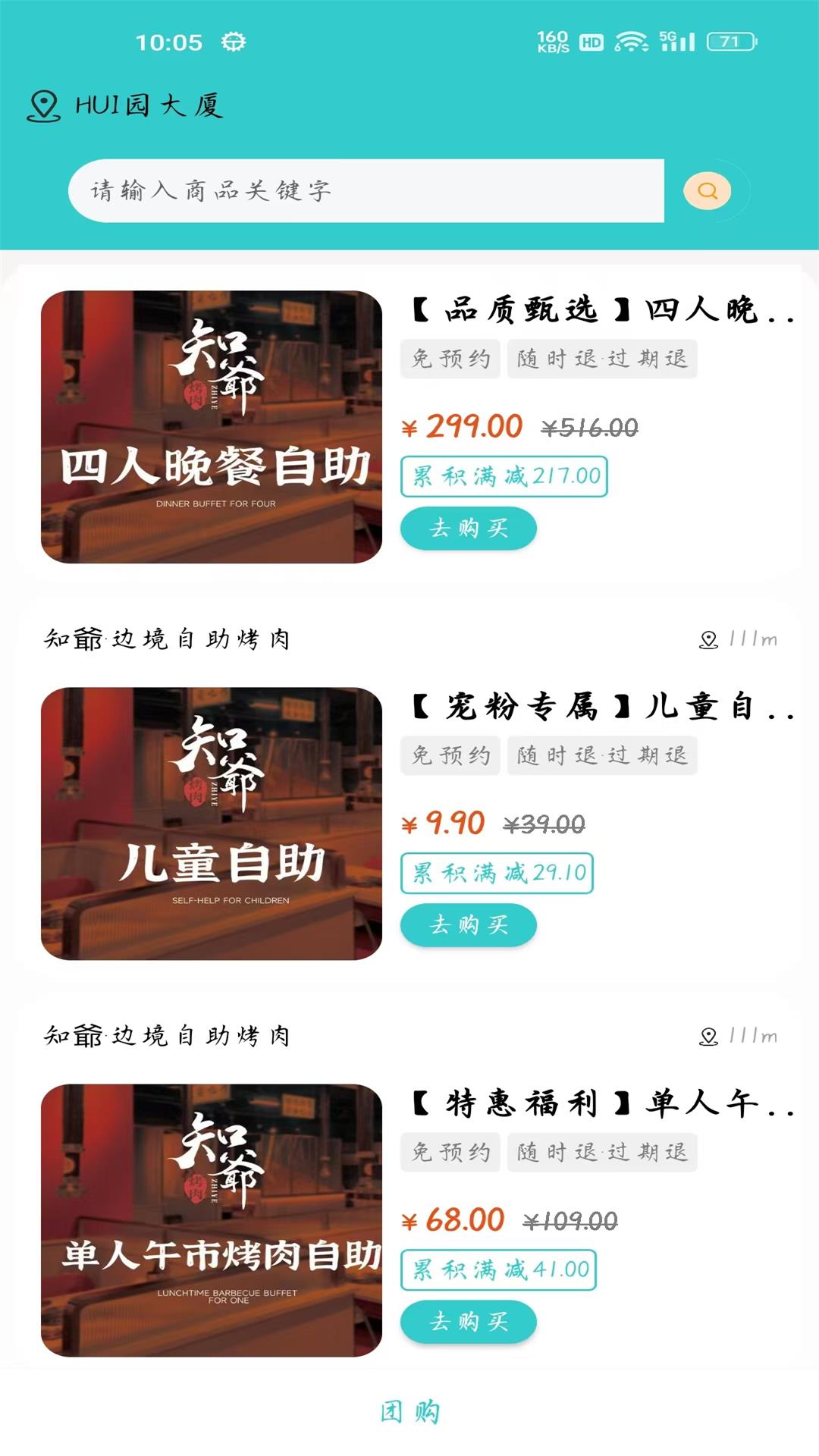Click 去购买 on the ¥299.00 dinner buffet
Viewport: 819px width, 1456px height.
click(469, 528)
